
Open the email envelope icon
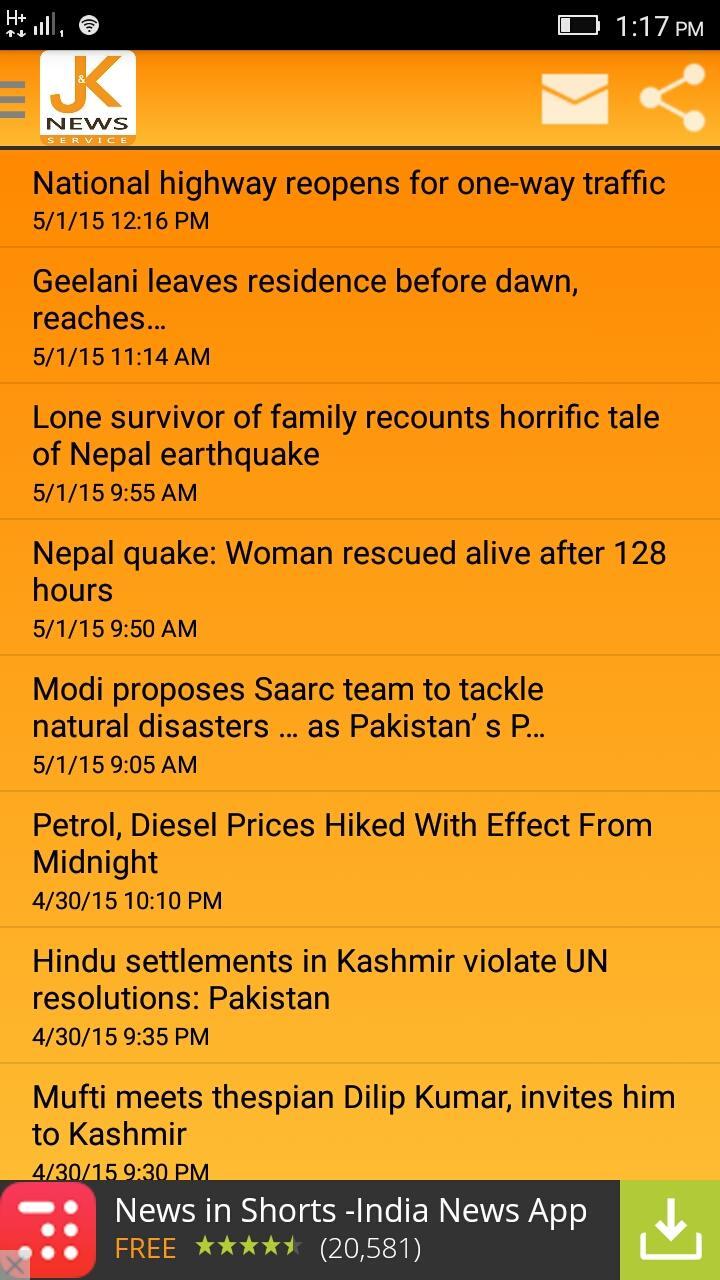pos(575,97)
